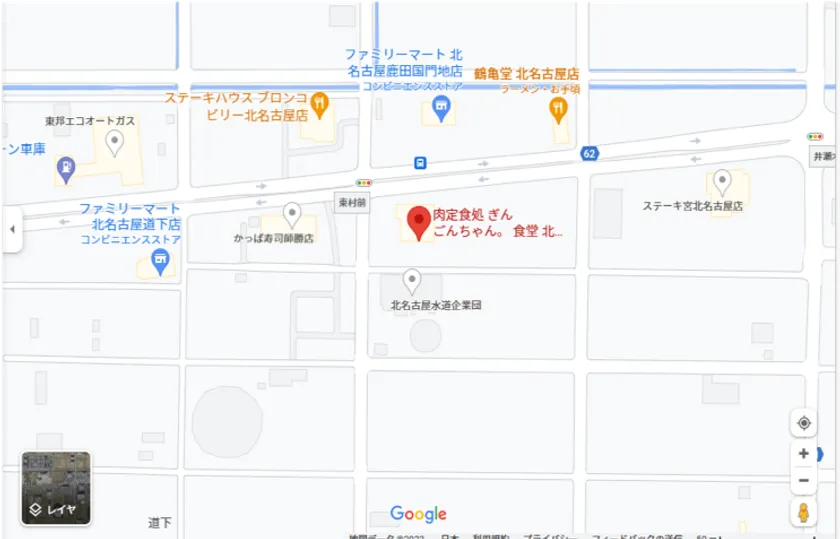840x539 pixels.
Task: Tap the bus stop icon
Action: point(422,163)
